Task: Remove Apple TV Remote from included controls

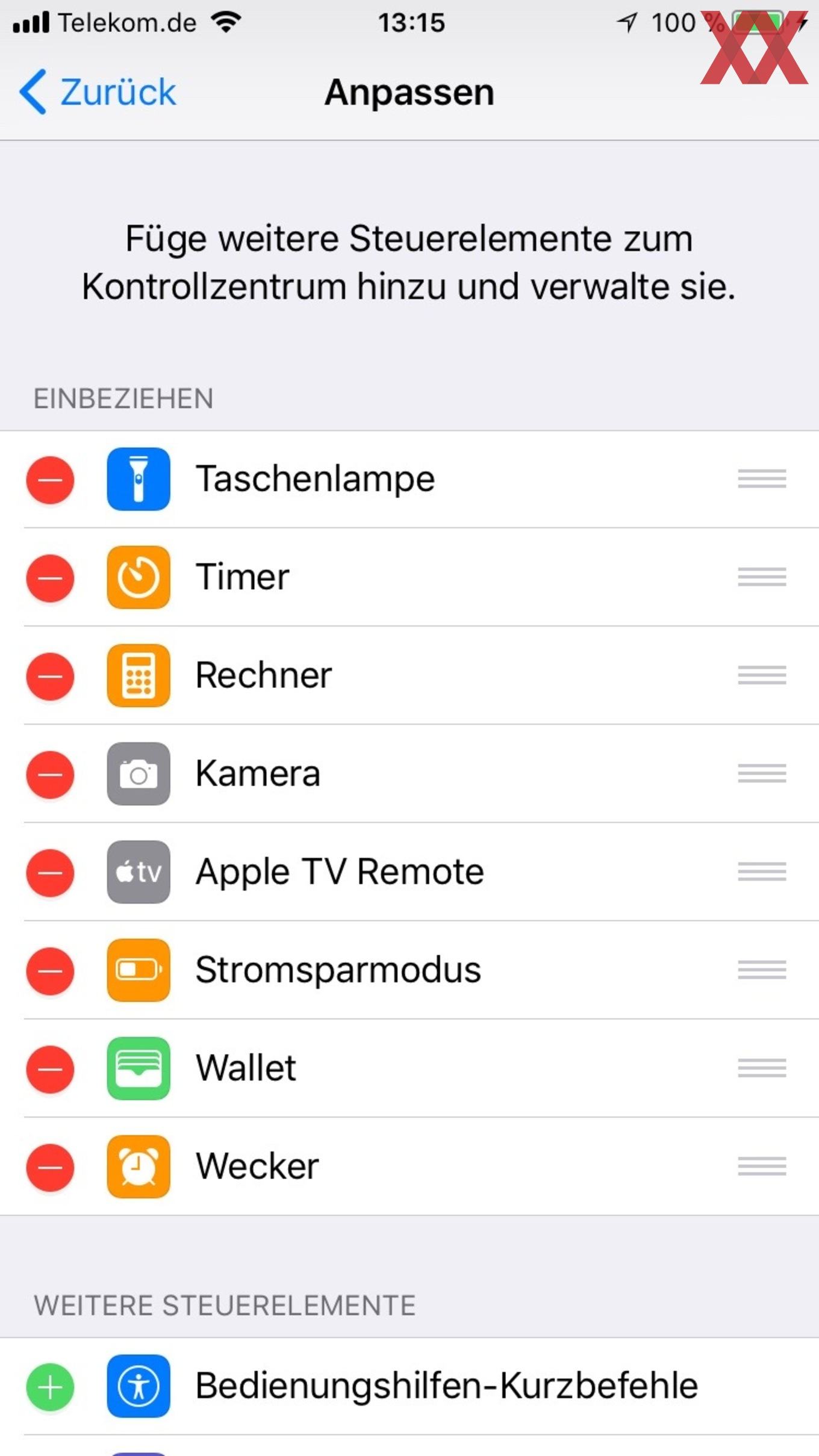Action: 50,872
